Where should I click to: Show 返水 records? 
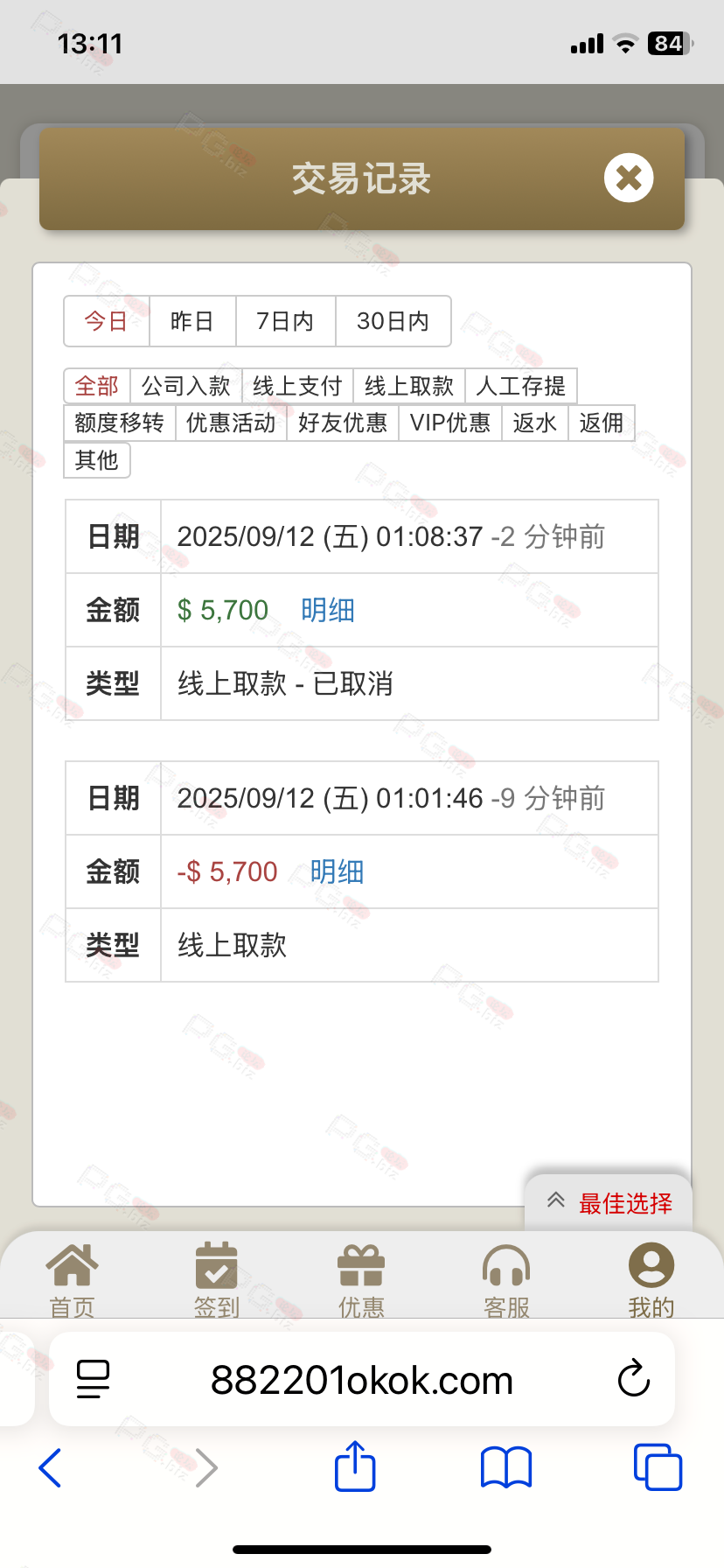(534, 423)
